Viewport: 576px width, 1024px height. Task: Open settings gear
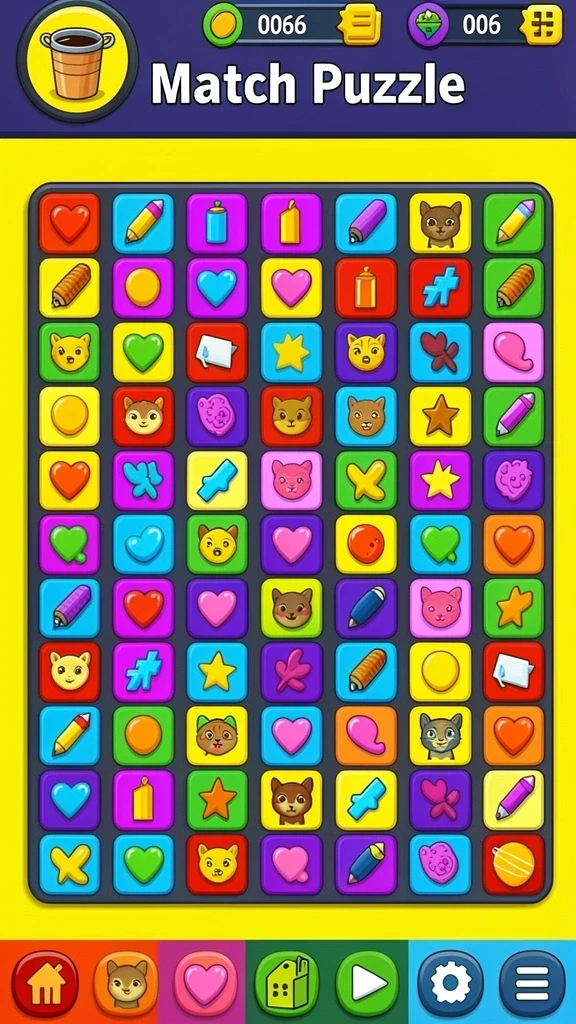(451, 984)
